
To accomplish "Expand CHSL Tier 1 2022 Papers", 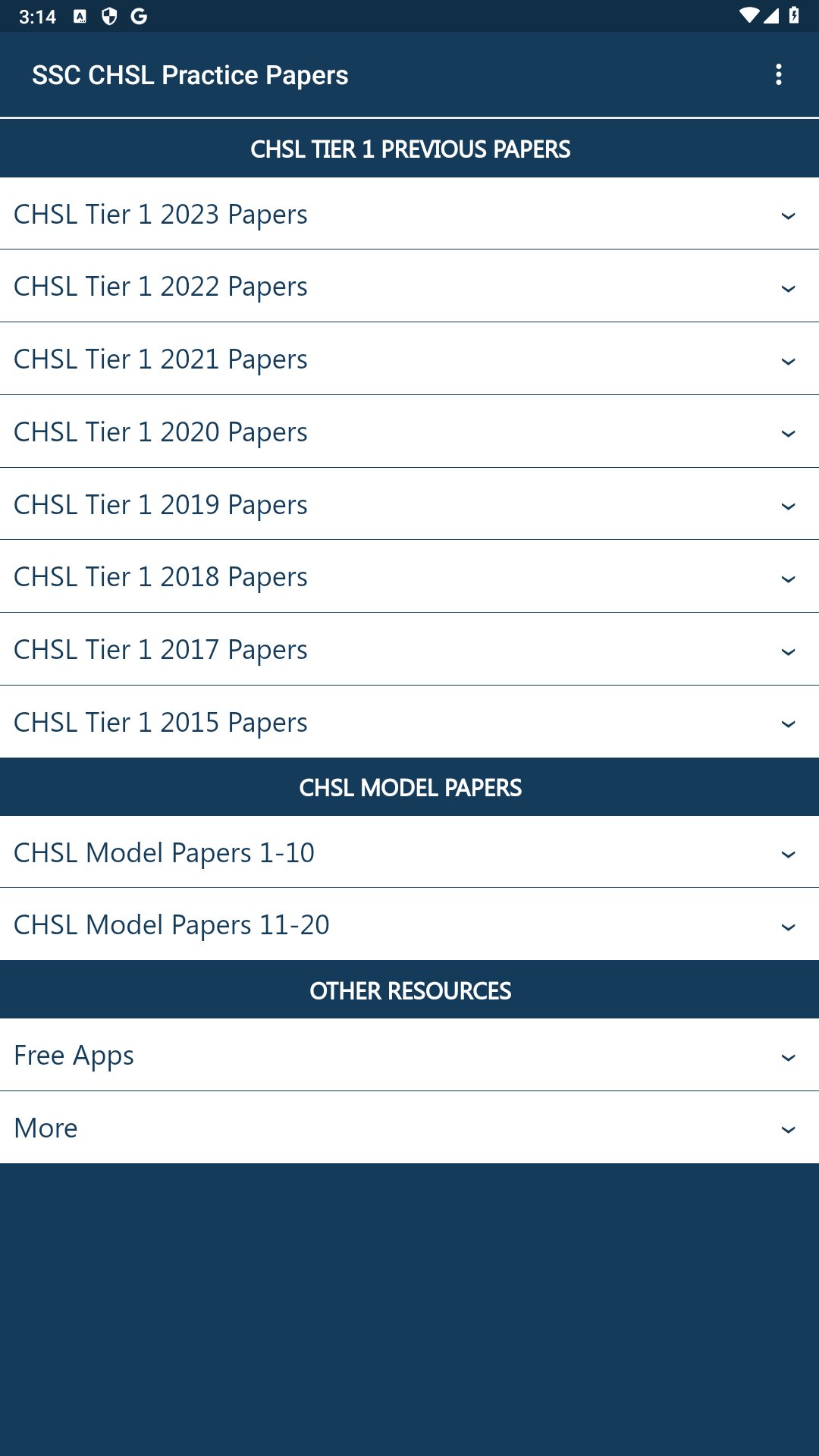I will pos(409,287).
